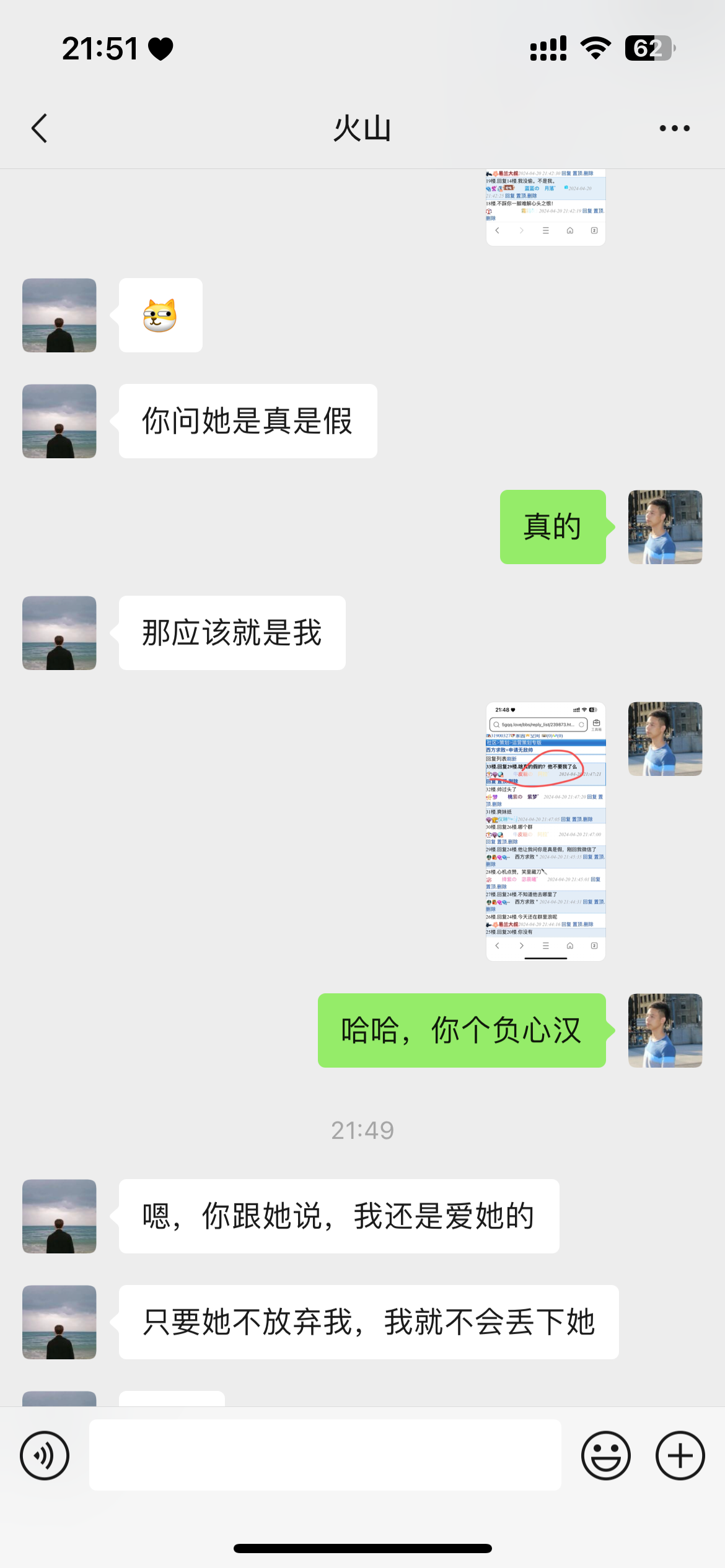Open the emoji sticker panel
Screen dimensions: 725x1568
[x=605, y=1455]
